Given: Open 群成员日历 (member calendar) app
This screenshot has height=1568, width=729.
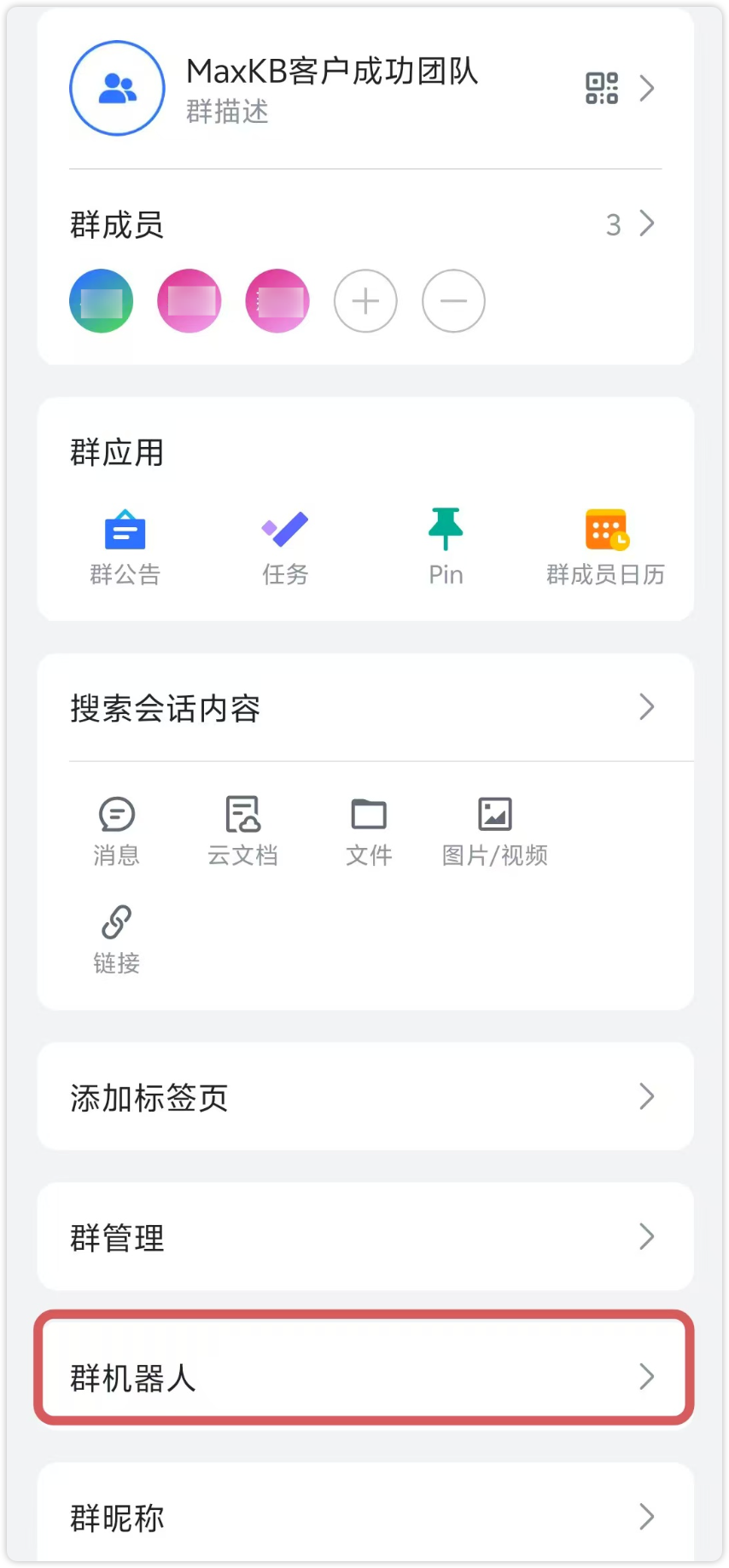Looking at the screenshot, I should pyautogui.click(x=605, y=546).
